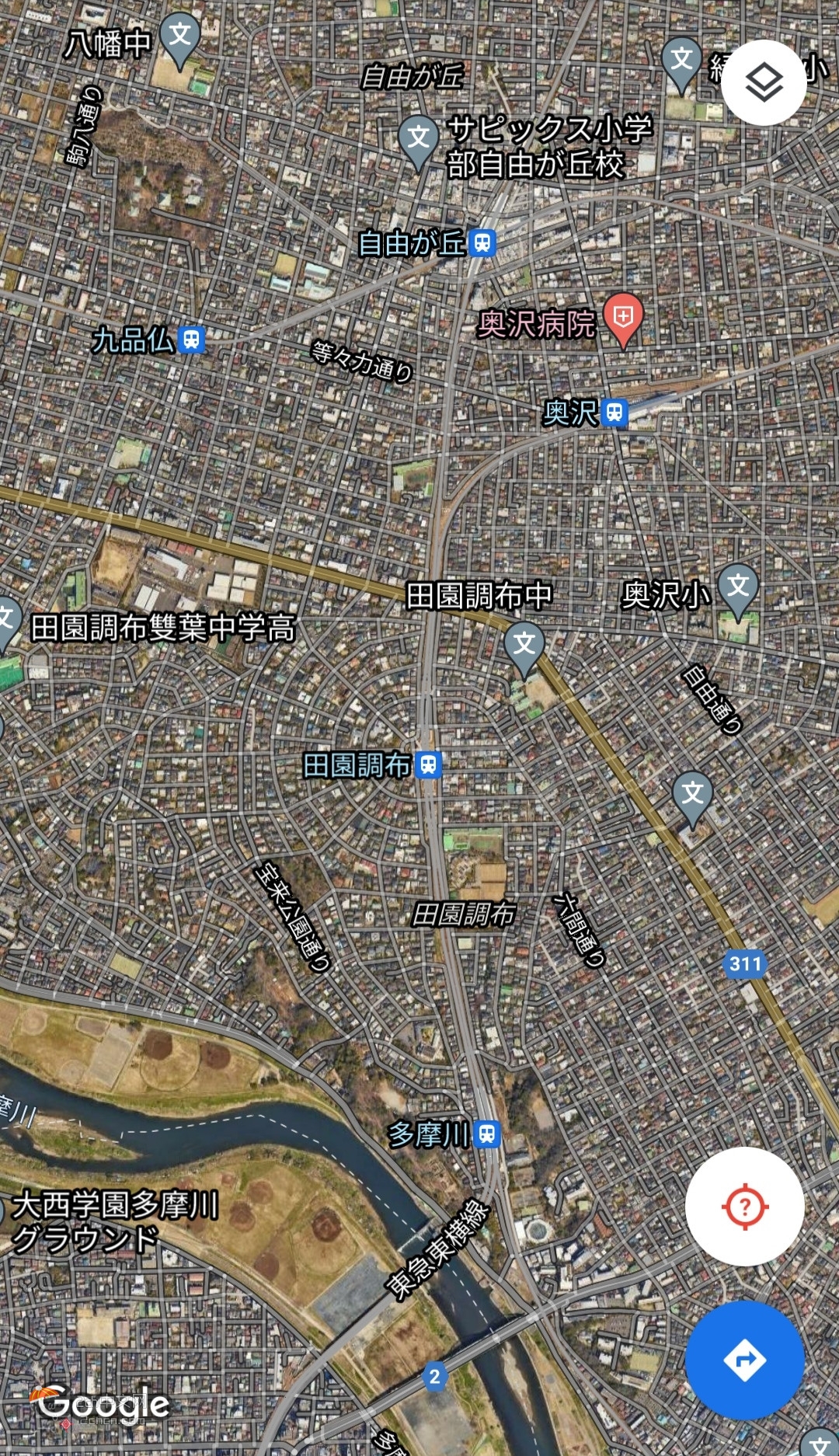Tap the 奥沢 station marker
Viewport: 839px width, 1456px height.
coord(615,413)
